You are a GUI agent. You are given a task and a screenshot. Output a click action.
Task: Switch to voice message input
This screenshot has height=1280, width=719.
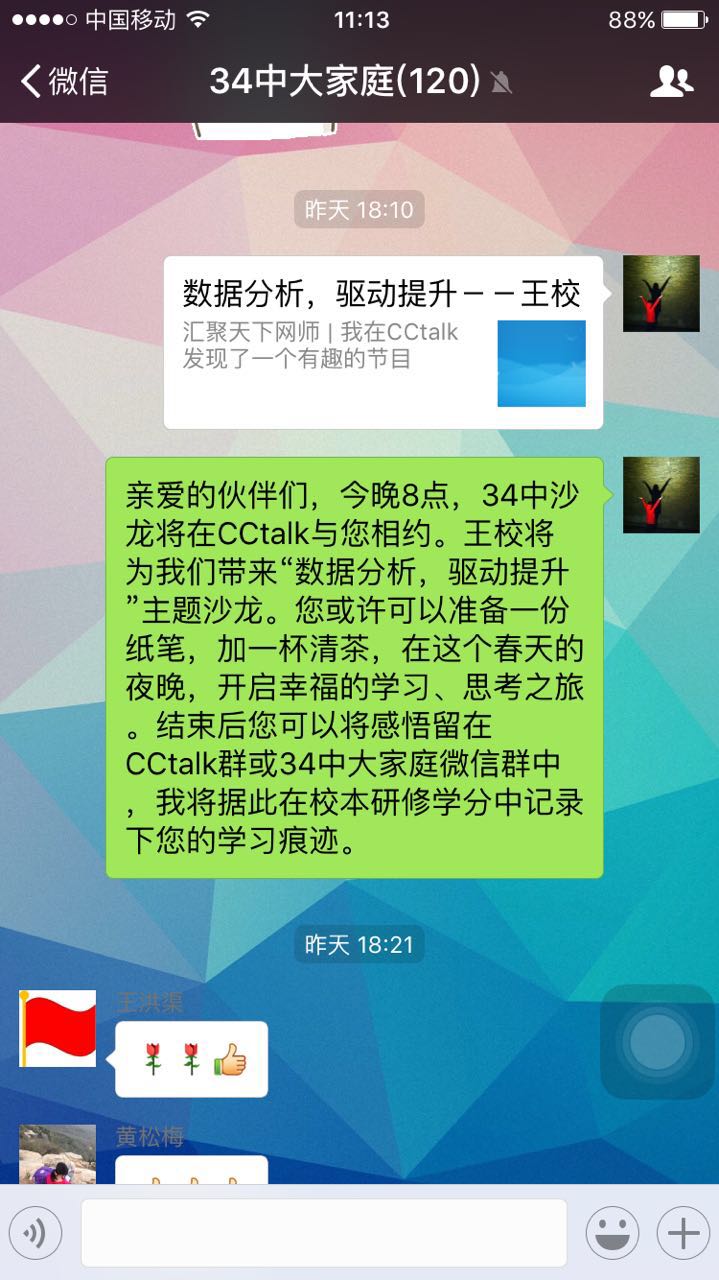(35, 1233)
